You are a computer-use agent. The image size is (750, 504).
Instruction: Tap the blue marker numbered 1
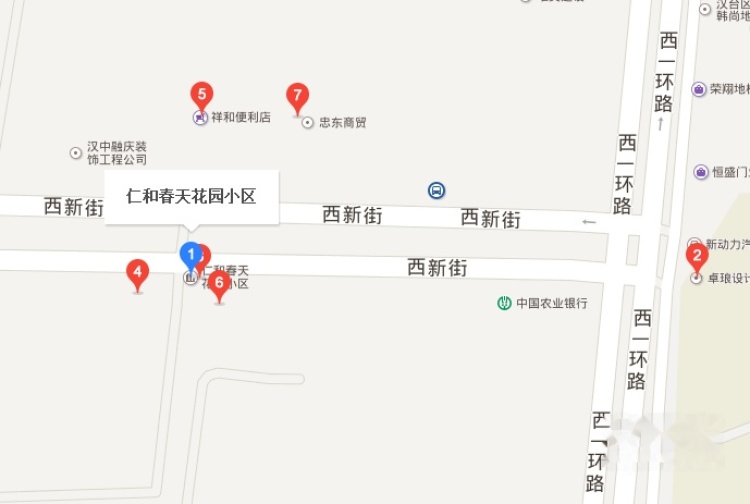[x=190, y=255]
